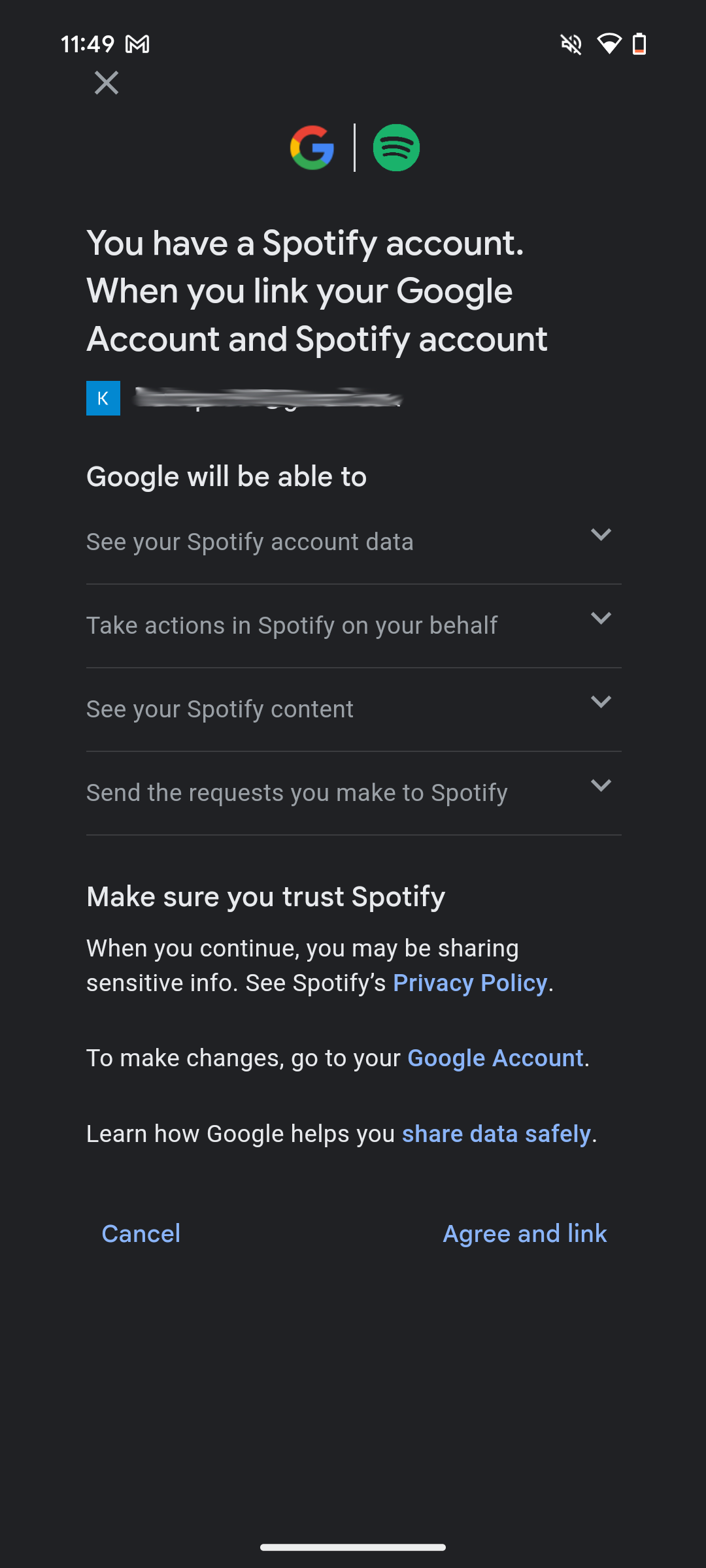706x1568 pixels.
Task: Tap the muted sound icon in status bar
Action: (571, 44)
